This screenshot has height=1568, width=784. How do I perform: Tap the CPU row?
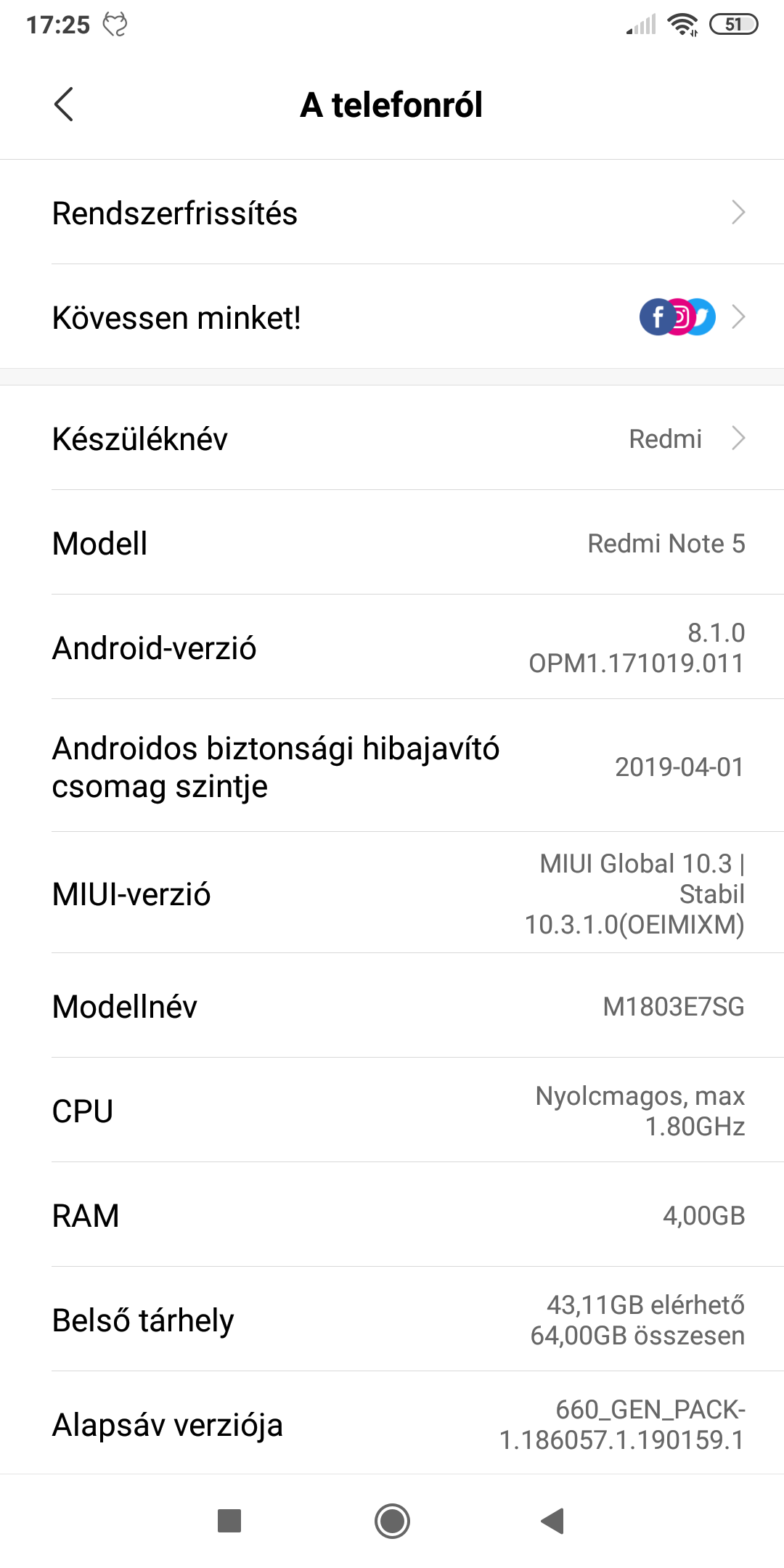[392, 1110]
